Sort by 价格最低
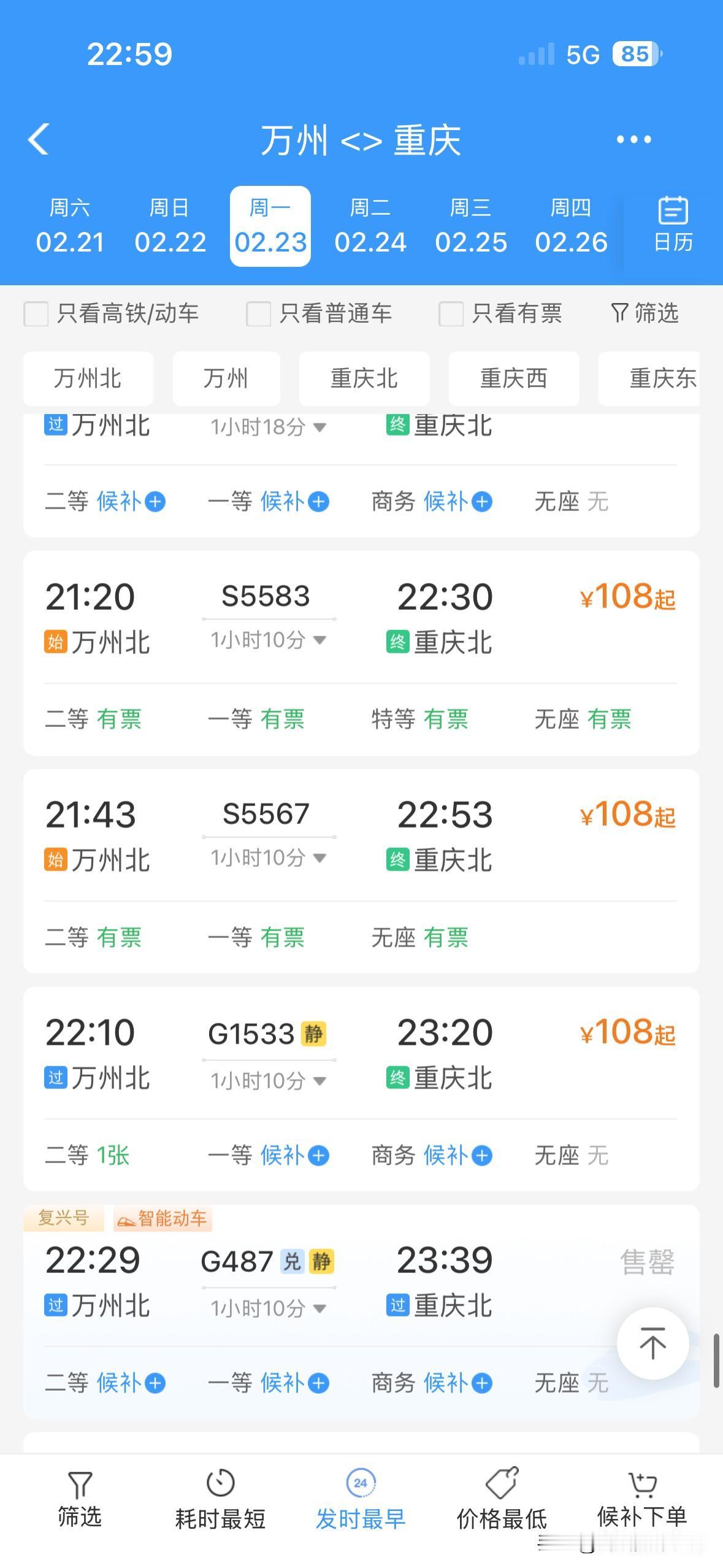 (x=502, y=1500)
